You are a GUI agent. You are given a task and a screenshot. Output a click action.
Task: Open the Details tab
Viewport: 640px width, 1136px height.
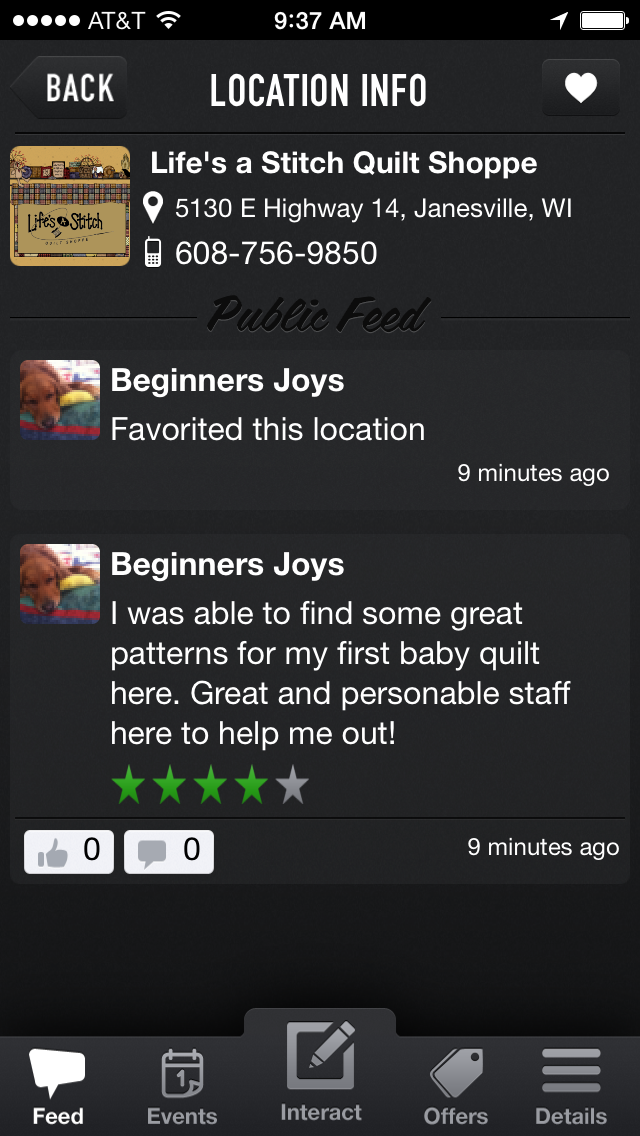click(x=571, y=1088)
